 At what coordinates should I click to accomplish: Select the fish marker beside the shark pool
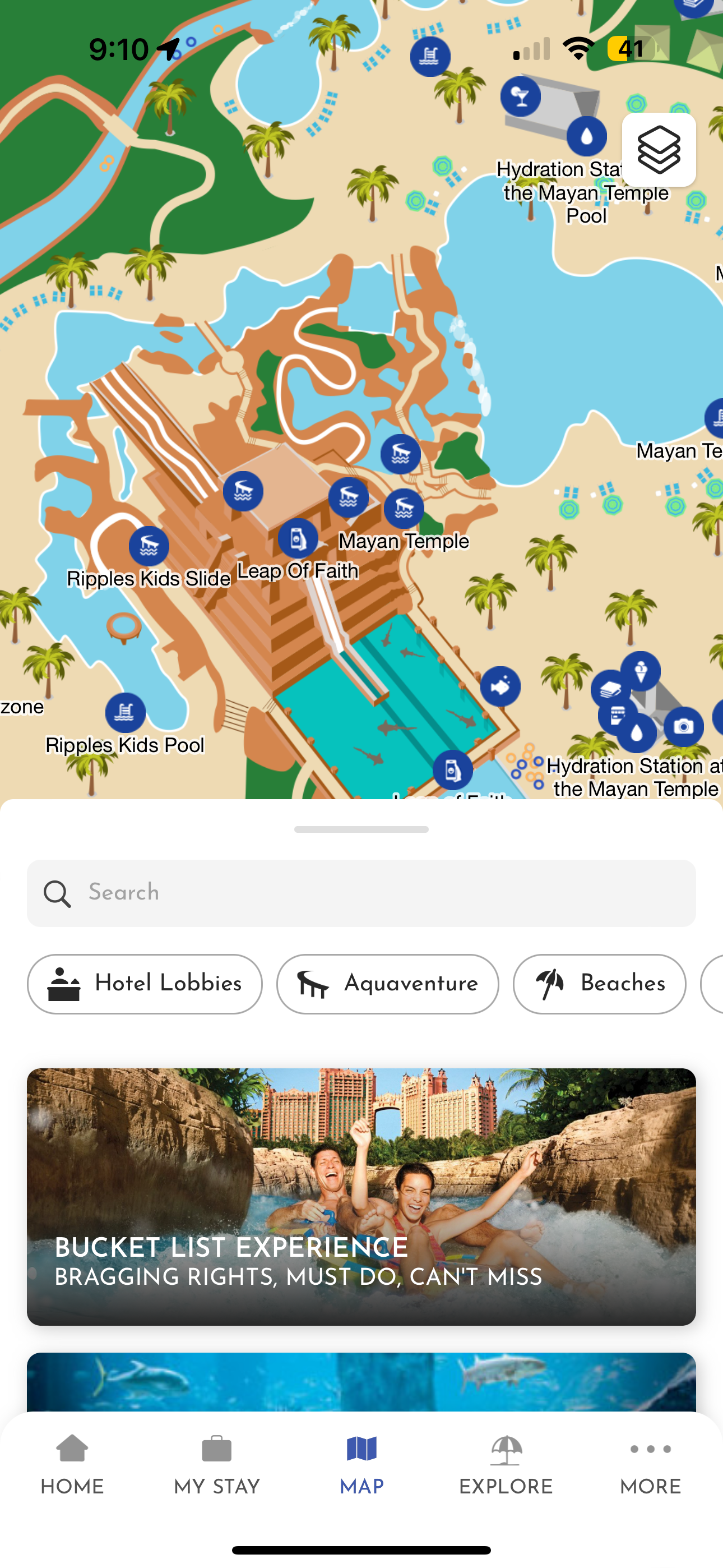pos(500,686)
